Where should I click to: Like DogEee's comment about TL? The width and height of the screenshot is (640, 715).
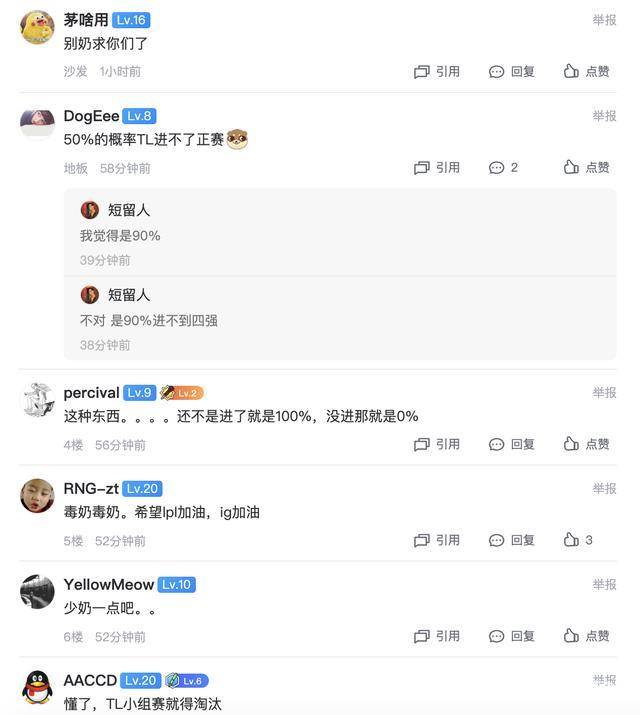coord(586,167)
